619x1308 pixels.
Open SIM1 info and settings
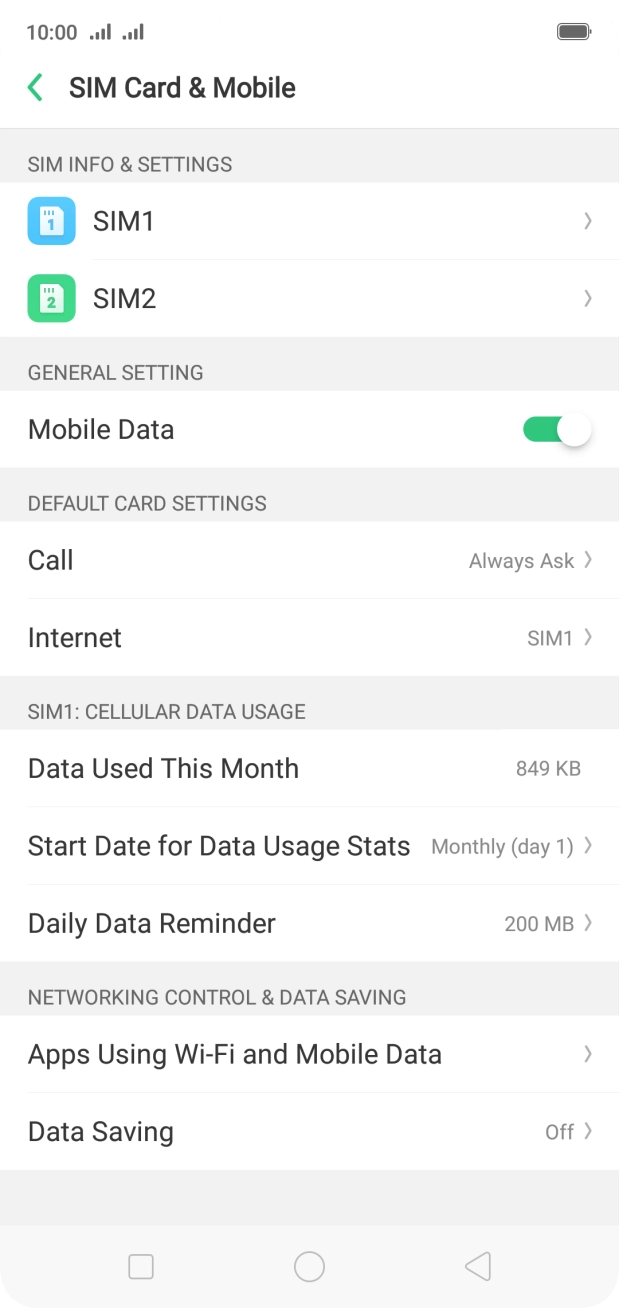click(x=309, y=221)
